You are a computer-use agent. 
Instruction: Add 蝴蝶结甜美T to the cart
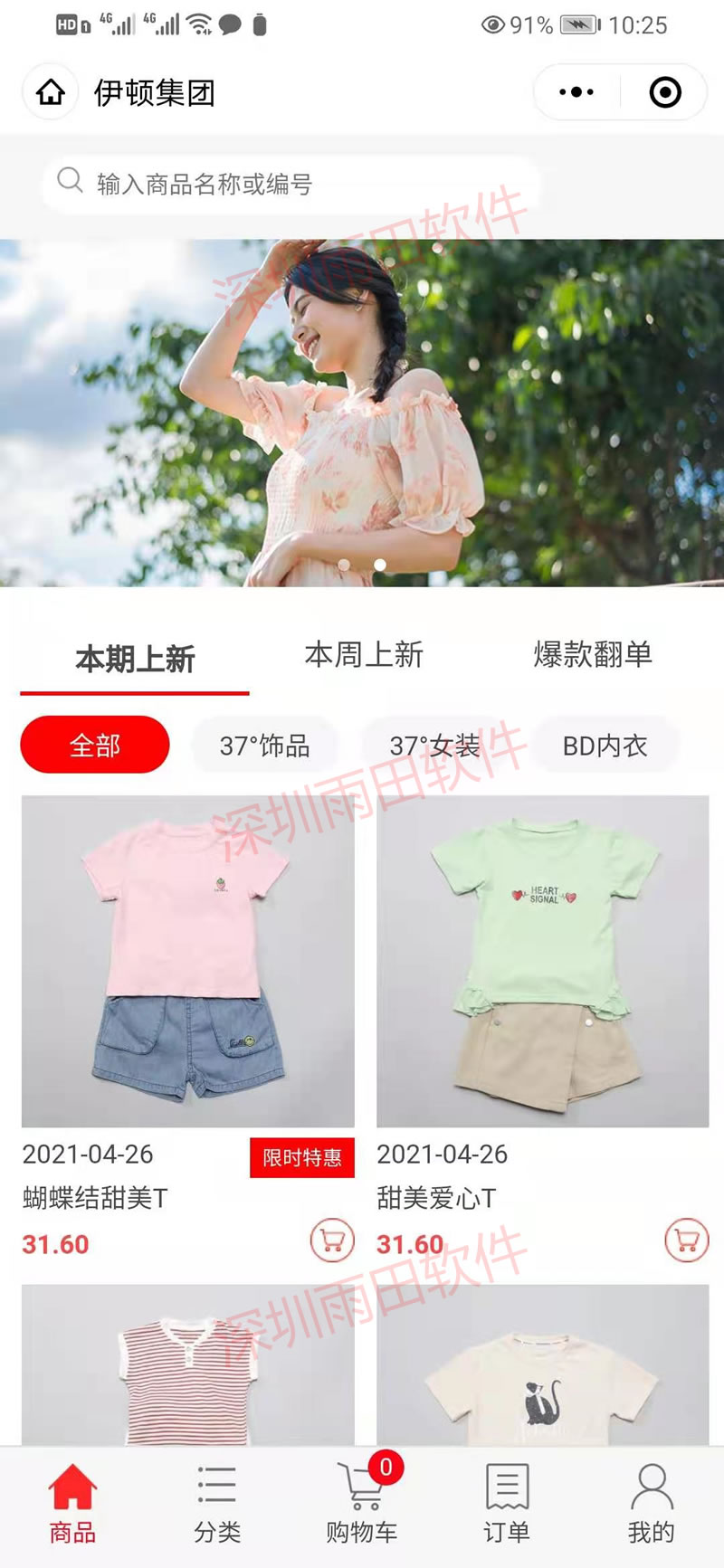332,1240
